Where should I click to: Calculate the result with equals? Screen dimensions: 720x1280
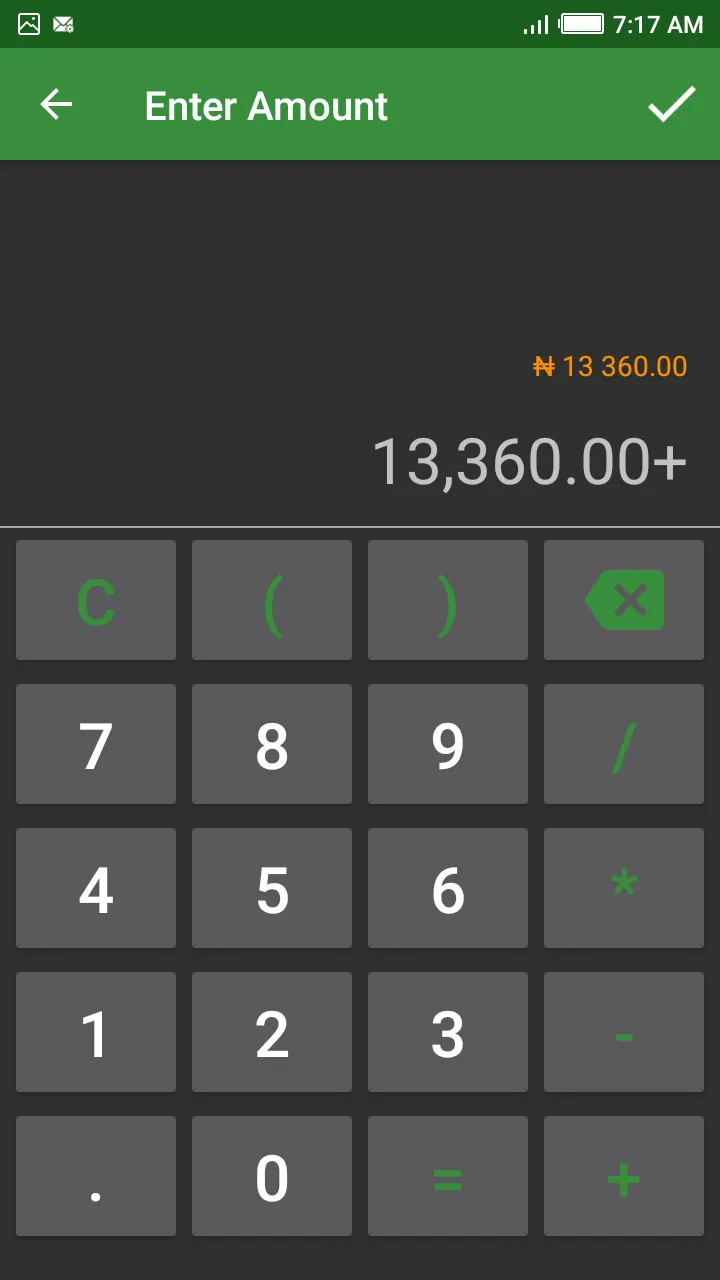[x=448, y=1176]
